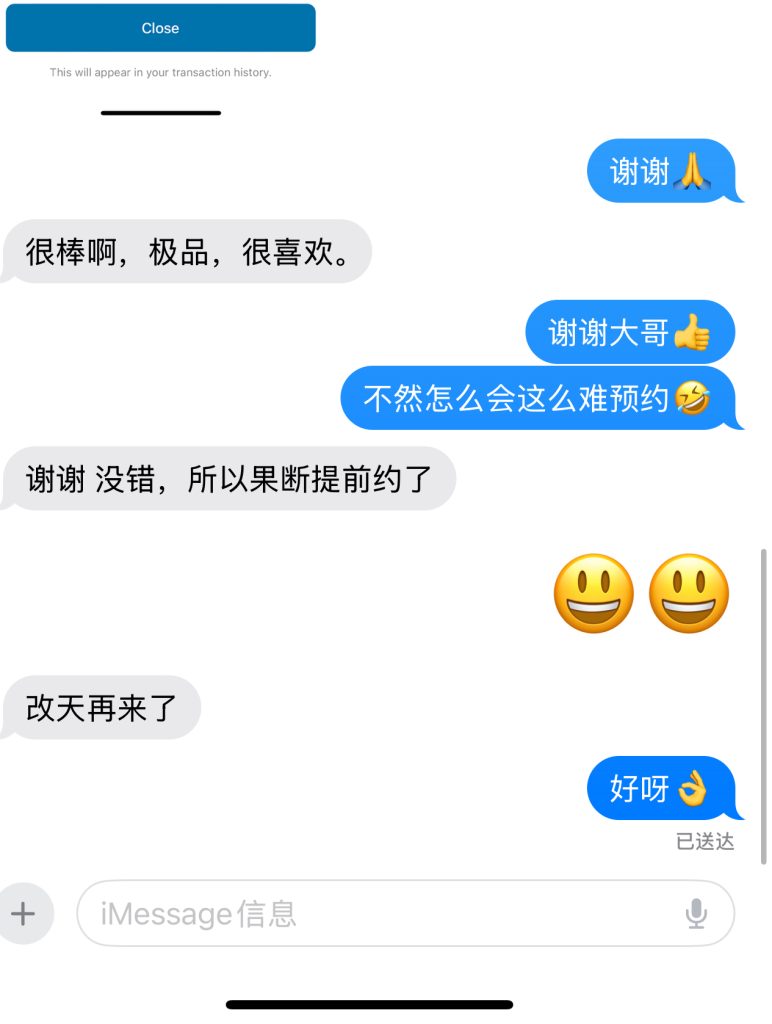The width and height of the screenshot is (772, 1024).
Task: Focus the iMessage text input field
Action: (380, 913)
